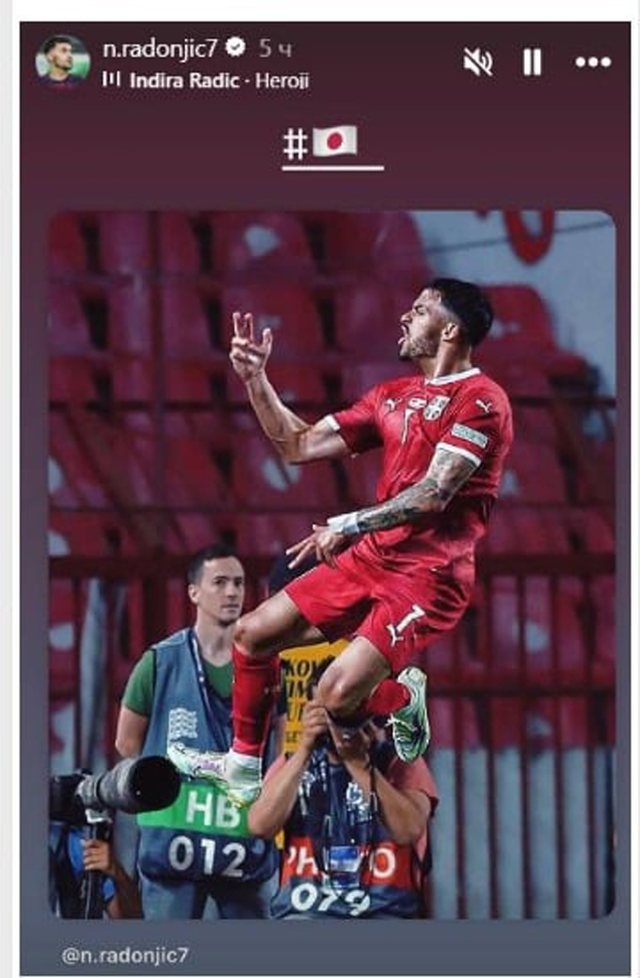Tap the @n.radonjic7 mention link
The width and height of the screenshot is (640, 978).
tap(125, 954)
